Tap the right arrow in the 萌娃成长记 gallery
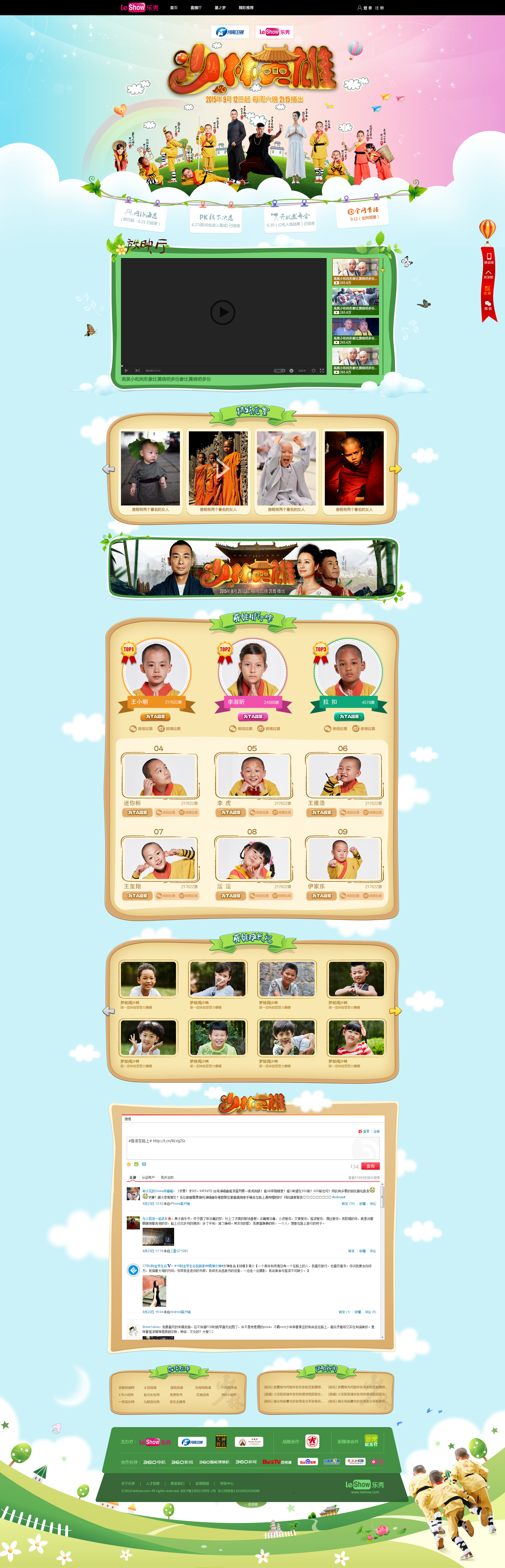This screenshot has width=505, height=1568. pyautogui.click(x=395, y=1011)
